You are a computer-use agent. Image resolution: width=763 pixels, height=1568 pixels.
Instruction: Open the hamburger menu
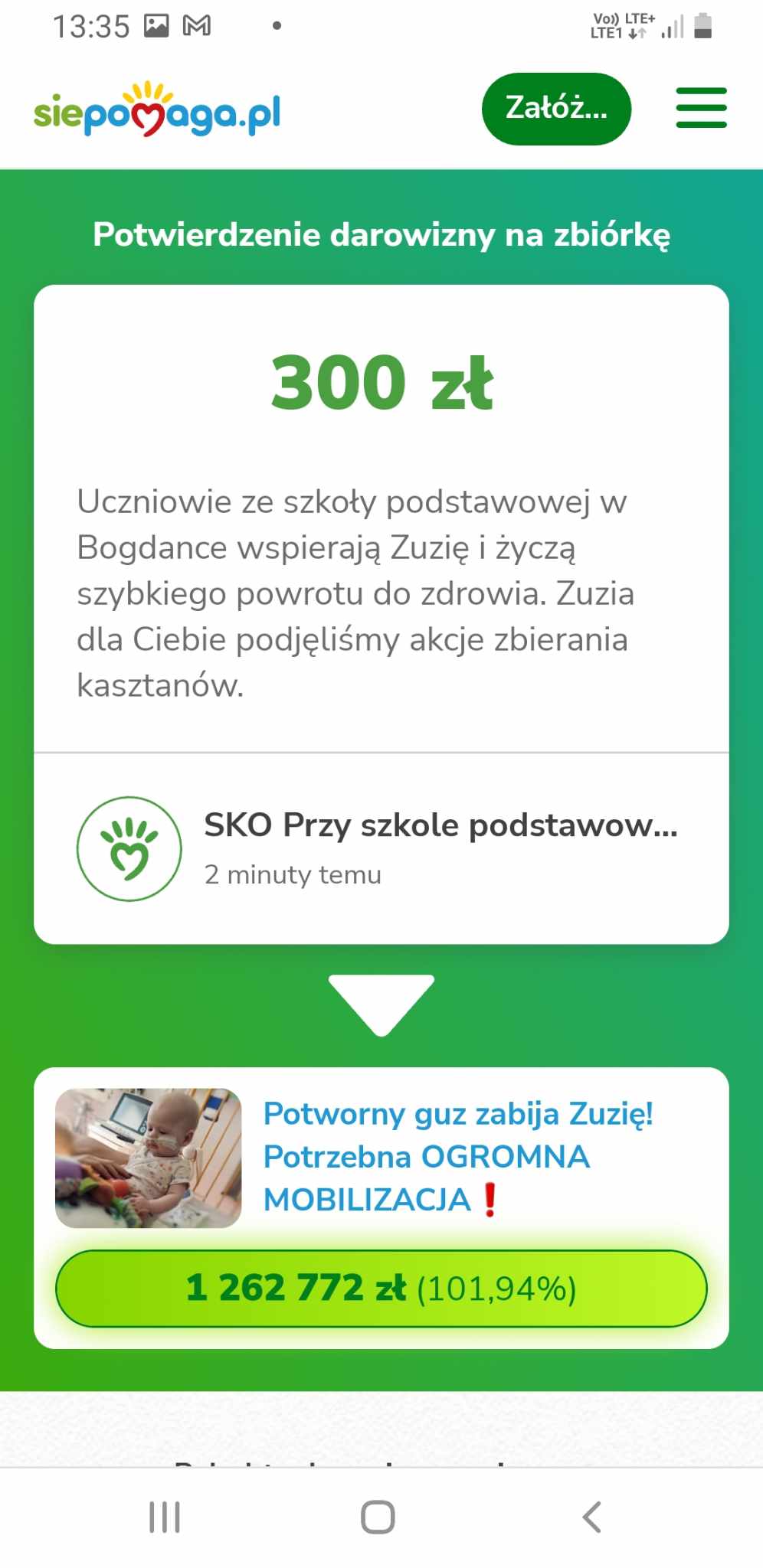pos(701,107)
